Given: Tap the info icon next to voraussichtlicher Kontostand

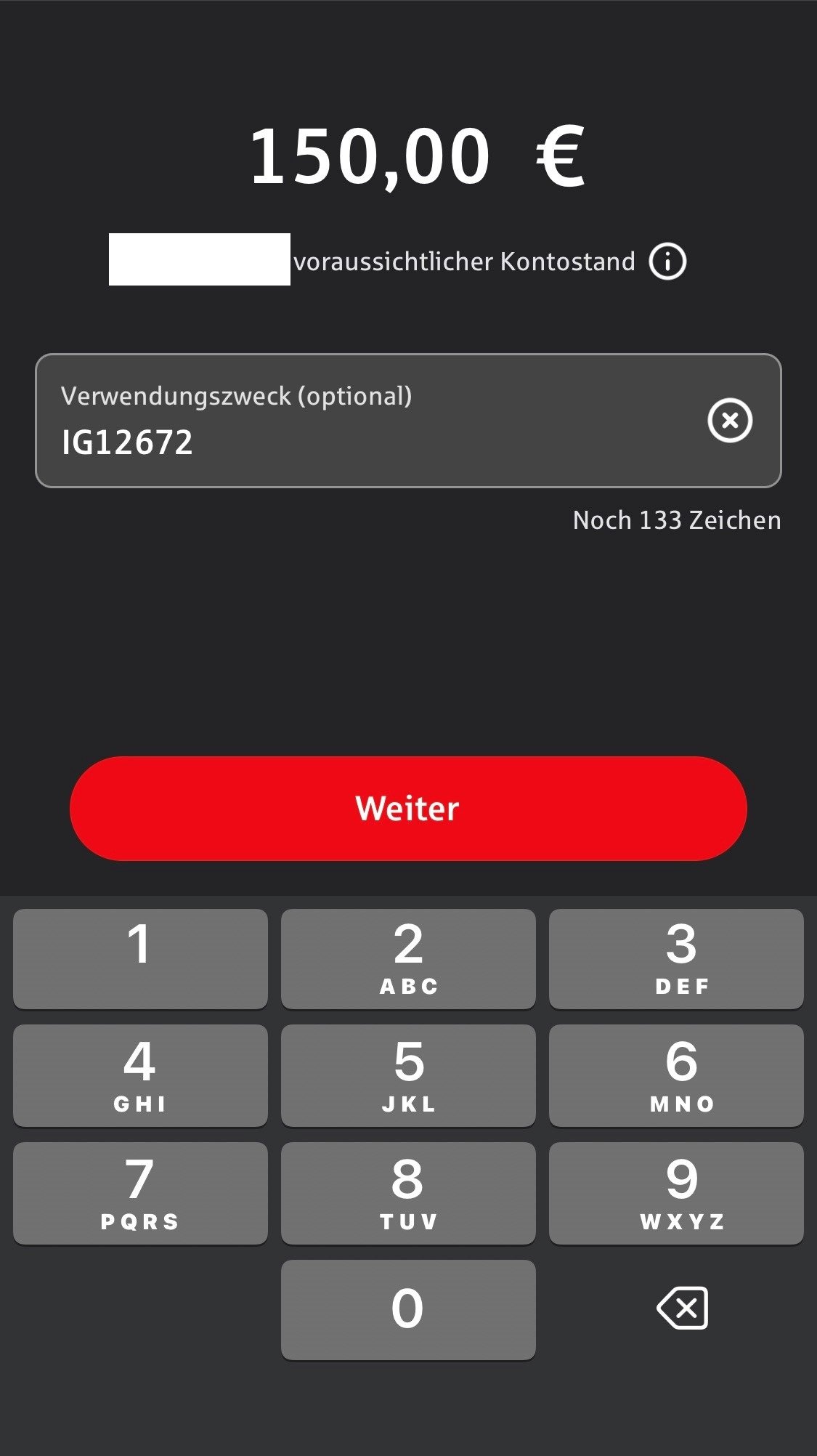Looking at the screenshot, I should point(667,261).
